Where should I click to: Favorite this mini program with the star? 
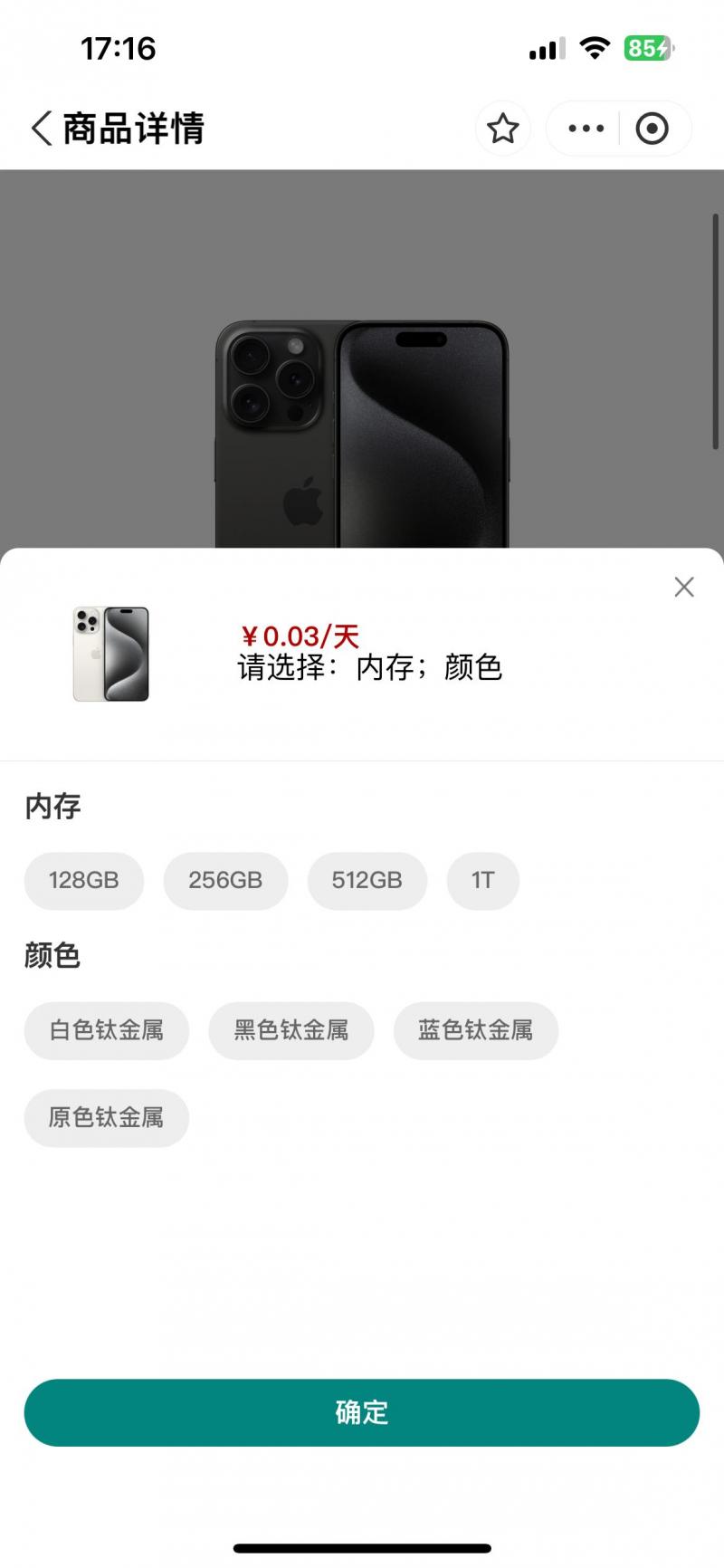point(502,129)
